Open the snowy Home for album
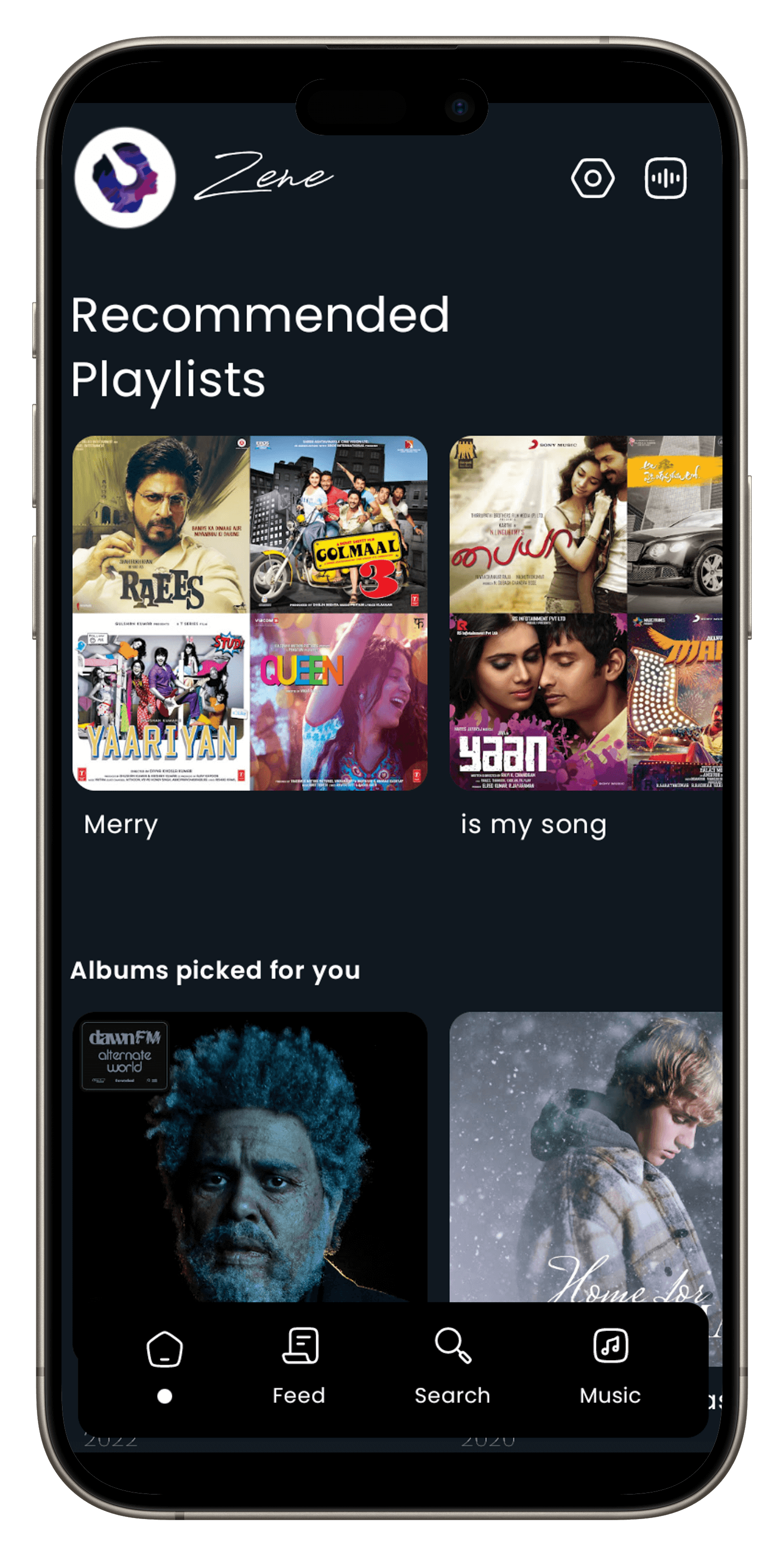The width and height of the screenshot is (784, 1556). [585, 1157]
